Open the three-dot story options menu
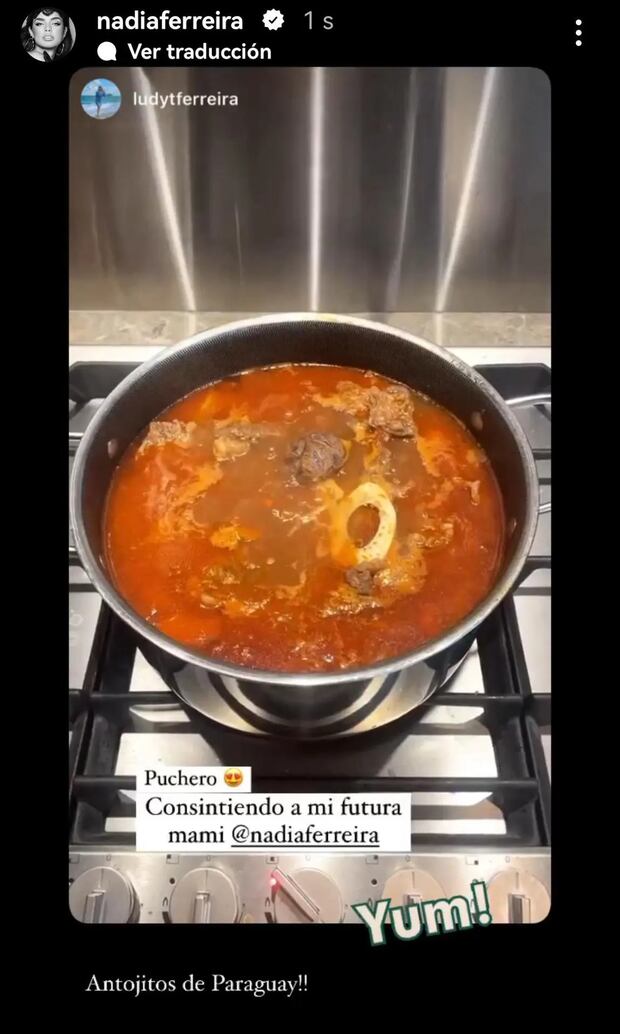This screenshot has height=1034, width=620. tap(578, 33)
